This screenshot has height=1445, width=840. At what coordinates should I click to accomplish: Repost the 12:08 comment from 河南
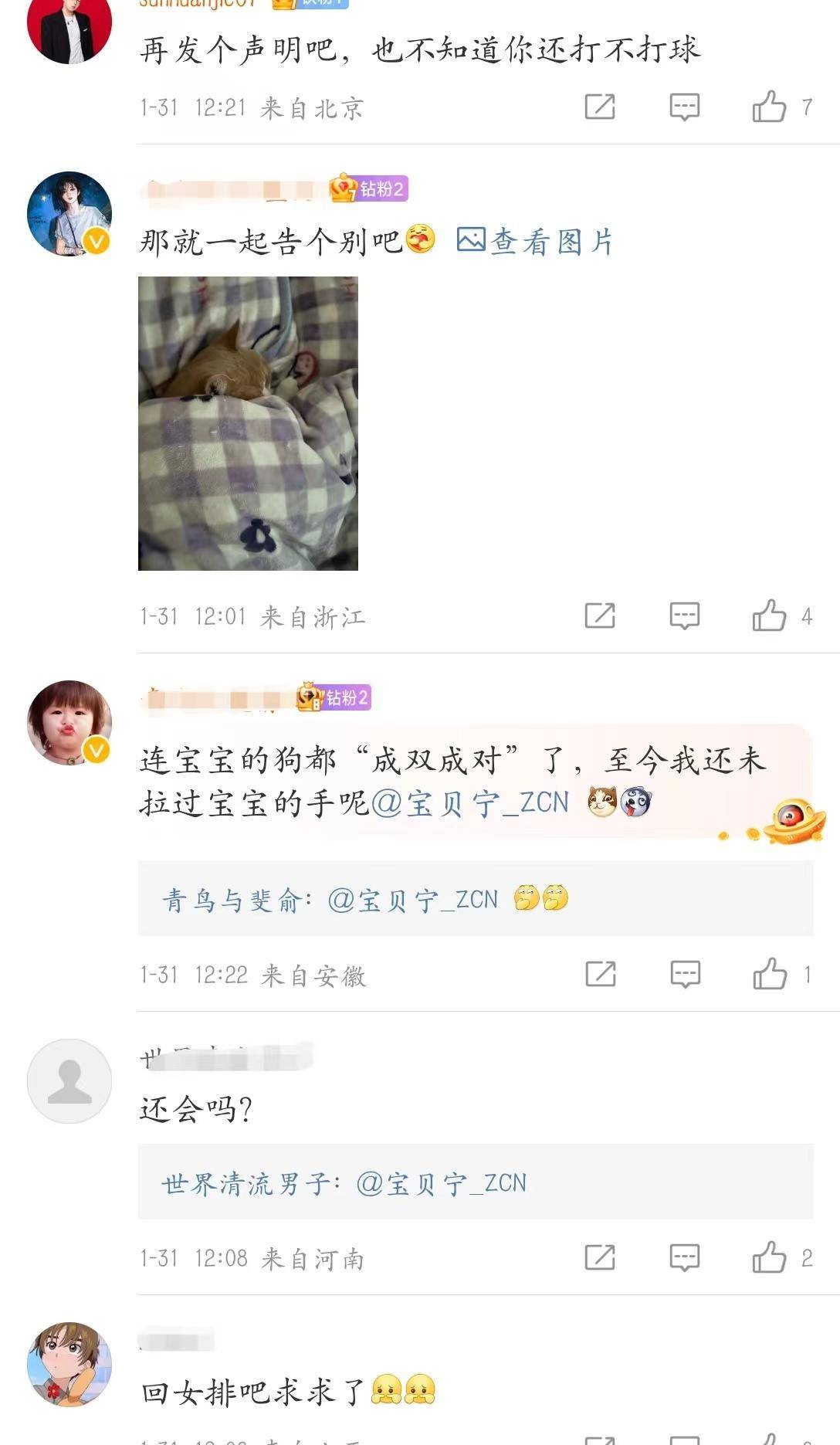pos(600,1257)
